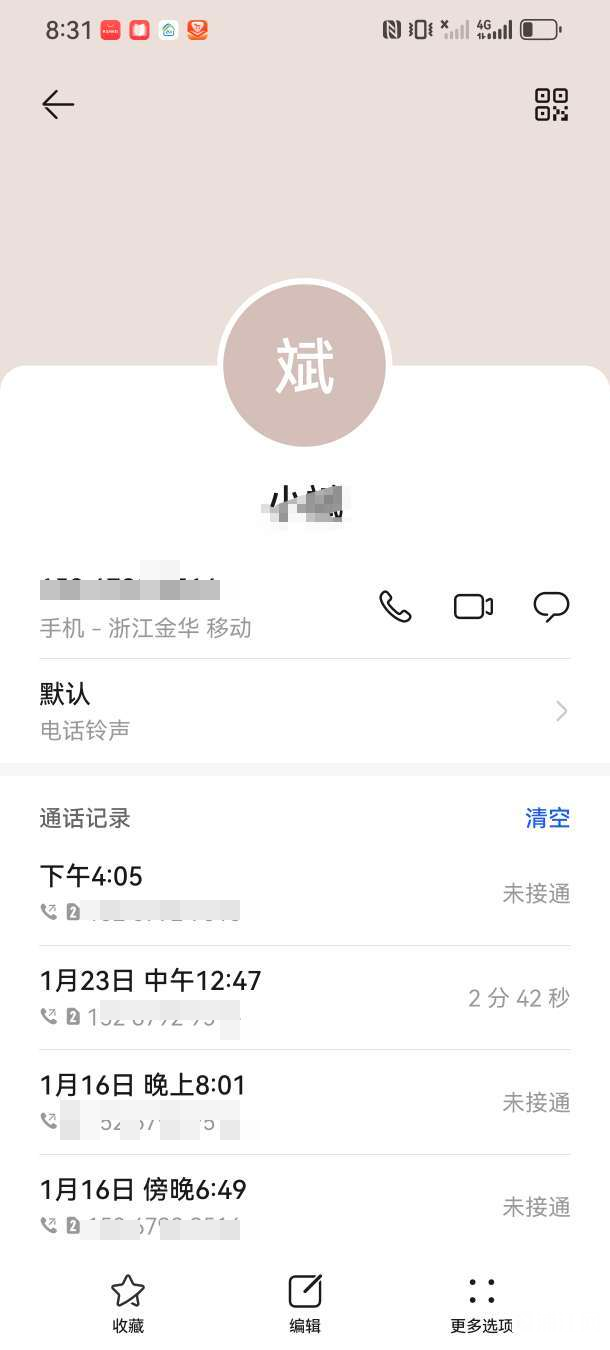This screenshot has height=1350, width=610.
Task: Add this contact to 收藏 favorites
Action: [128, 1303]
